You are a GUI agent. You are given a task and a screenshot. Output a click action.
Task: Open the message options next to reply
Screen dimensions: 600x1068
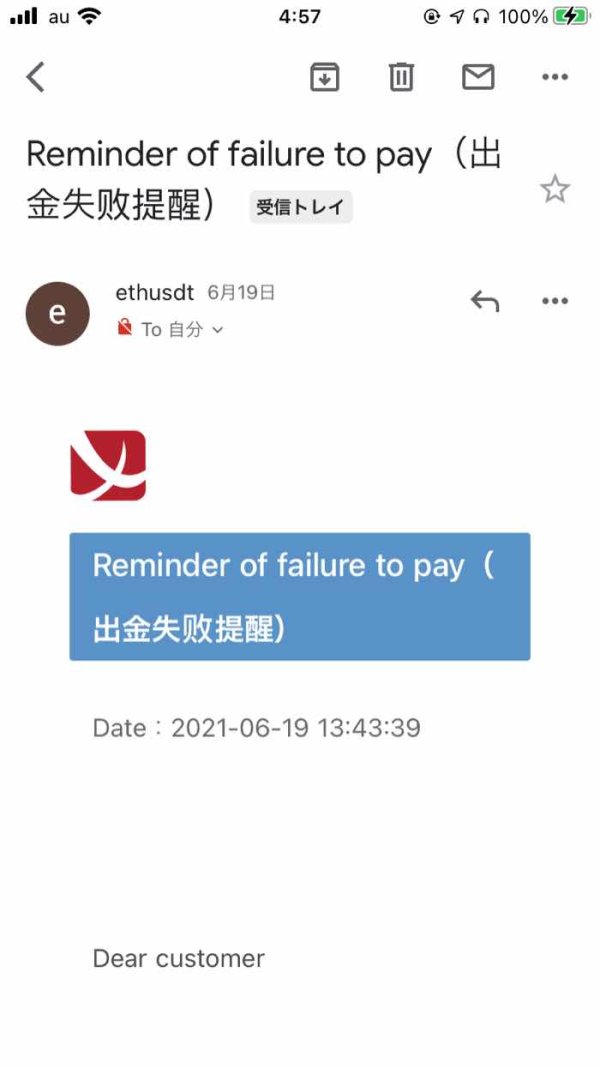coord(555,301)
